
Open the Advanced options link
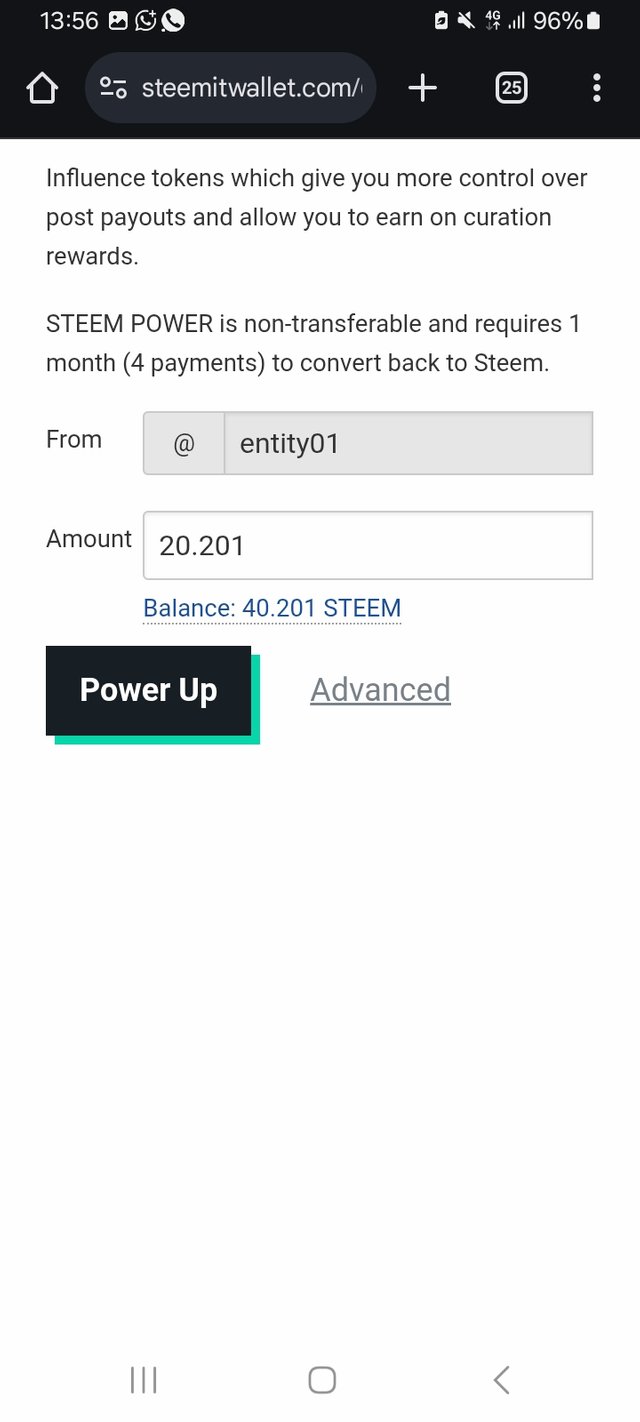[380, 690]
